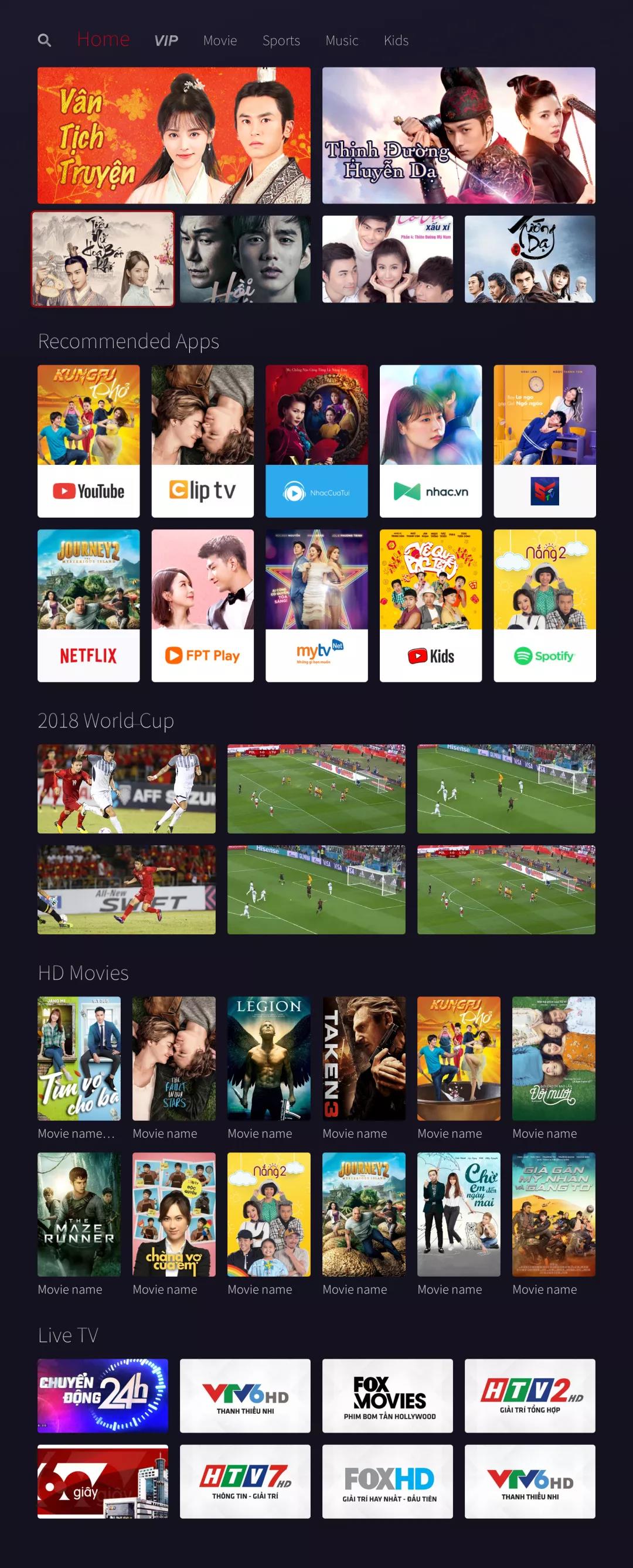Viewport: 633px width, 1568px height.
Task: Launch the Netflix app tile
Action: click(89, 606)
